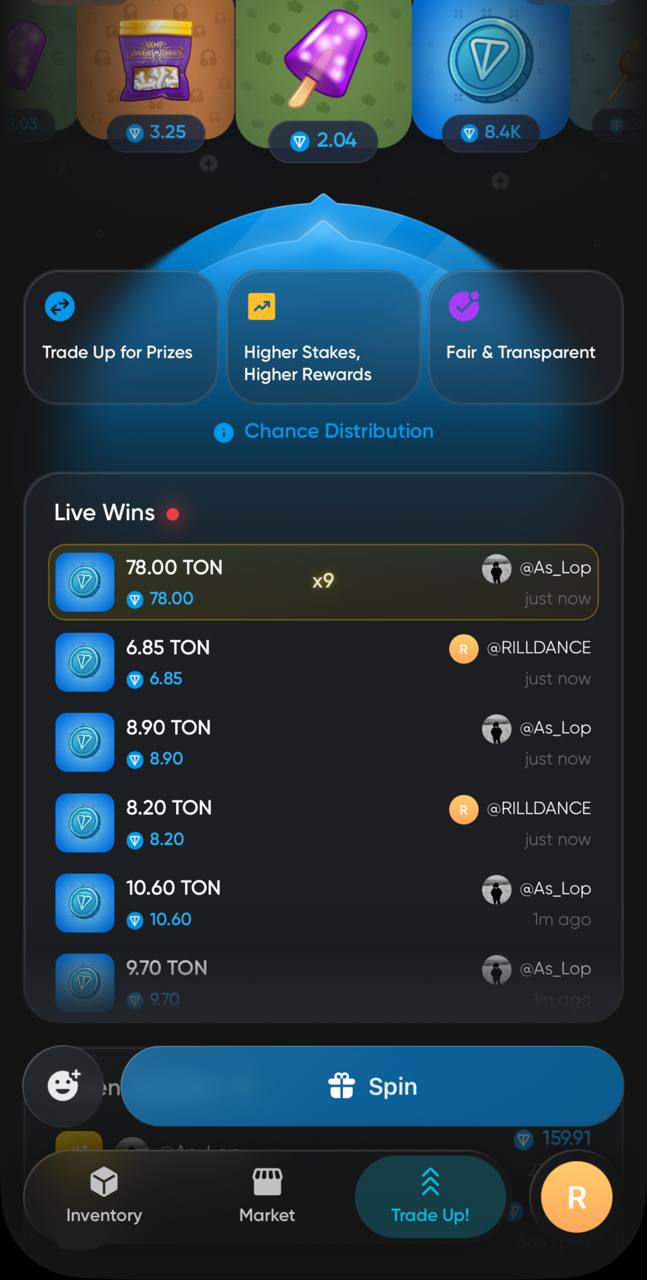Viewport: 647px width, 1280px height.
Task: Open the 8.90 TON win row
Action: [x=323, y=742]
